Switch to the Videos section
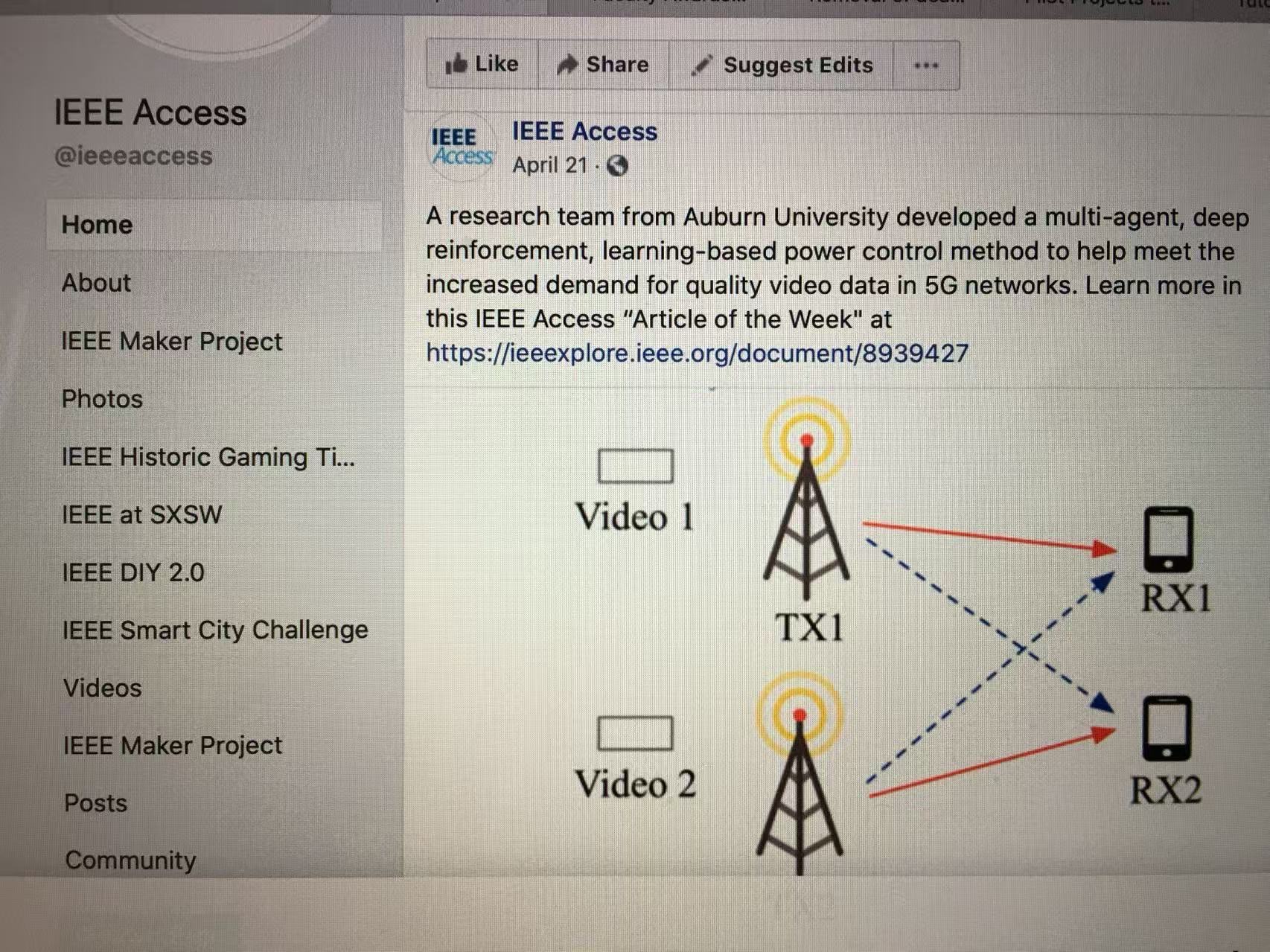The width and height of the screenshot is (1270, 952). click(x=102, y=688)
